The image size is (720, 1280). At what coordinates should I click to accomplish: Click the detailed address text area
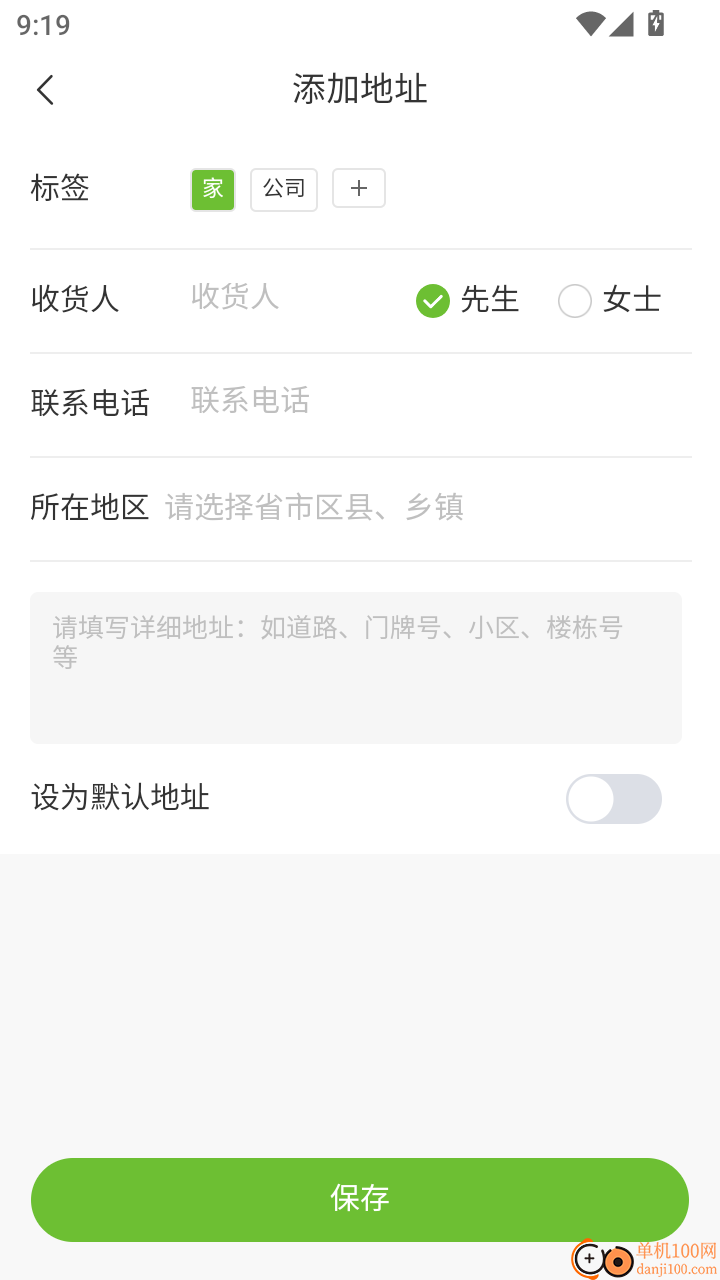point(355,667)
